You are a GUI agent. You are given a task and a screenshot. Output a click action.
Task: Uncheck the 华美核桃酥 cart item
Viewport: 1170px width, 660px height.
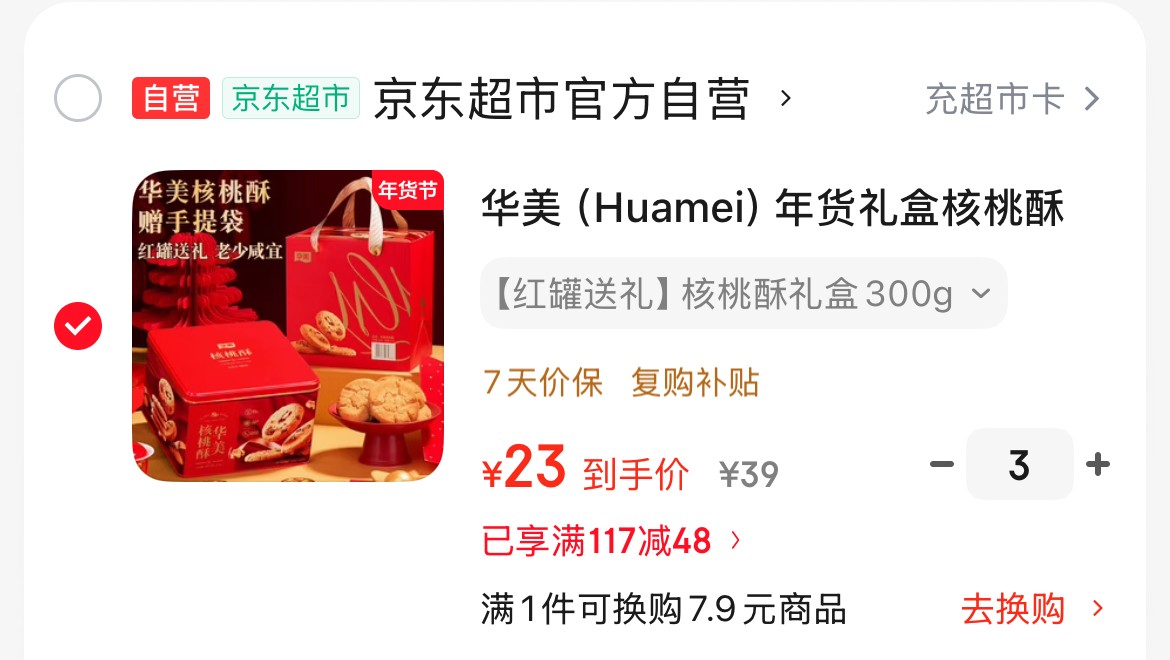[x=78, y=325]
